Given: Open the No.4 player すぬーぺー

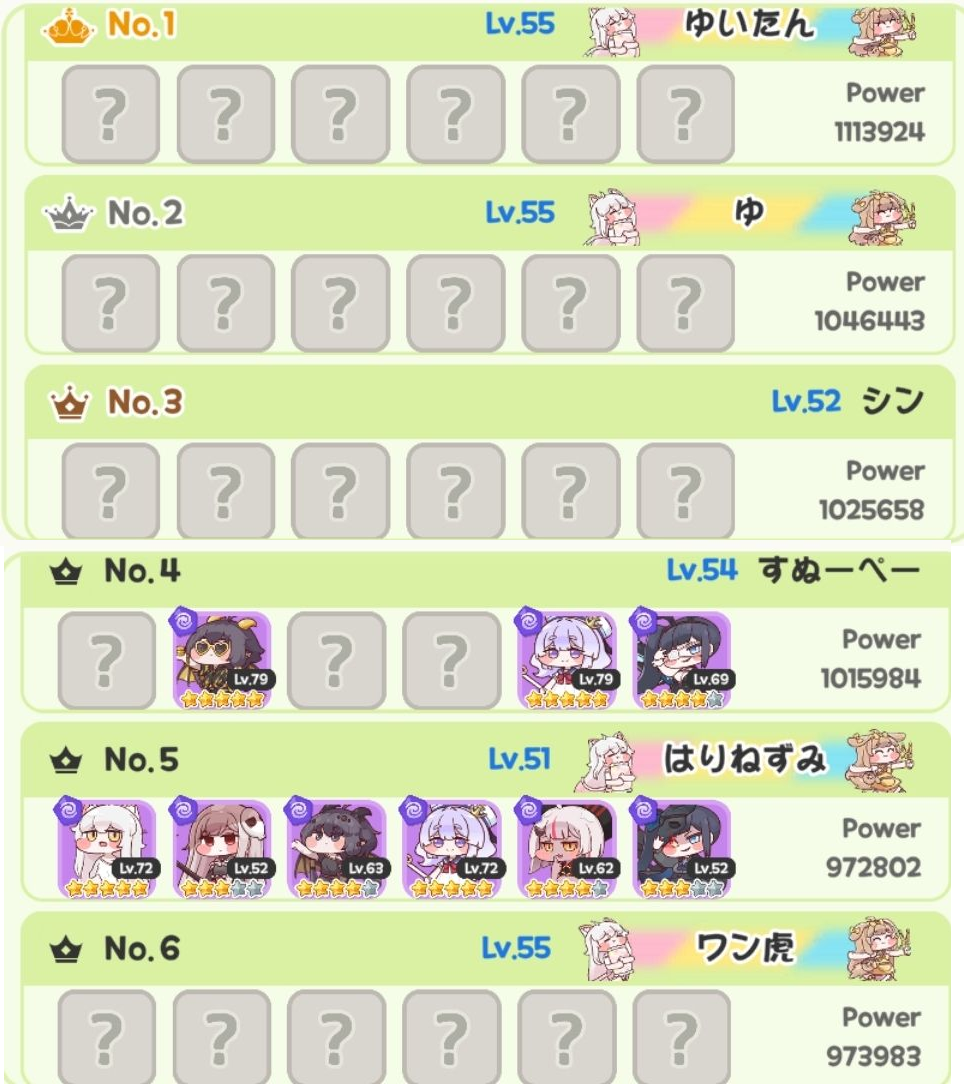Looking at the screenshot, I should [x=838, y=571].
